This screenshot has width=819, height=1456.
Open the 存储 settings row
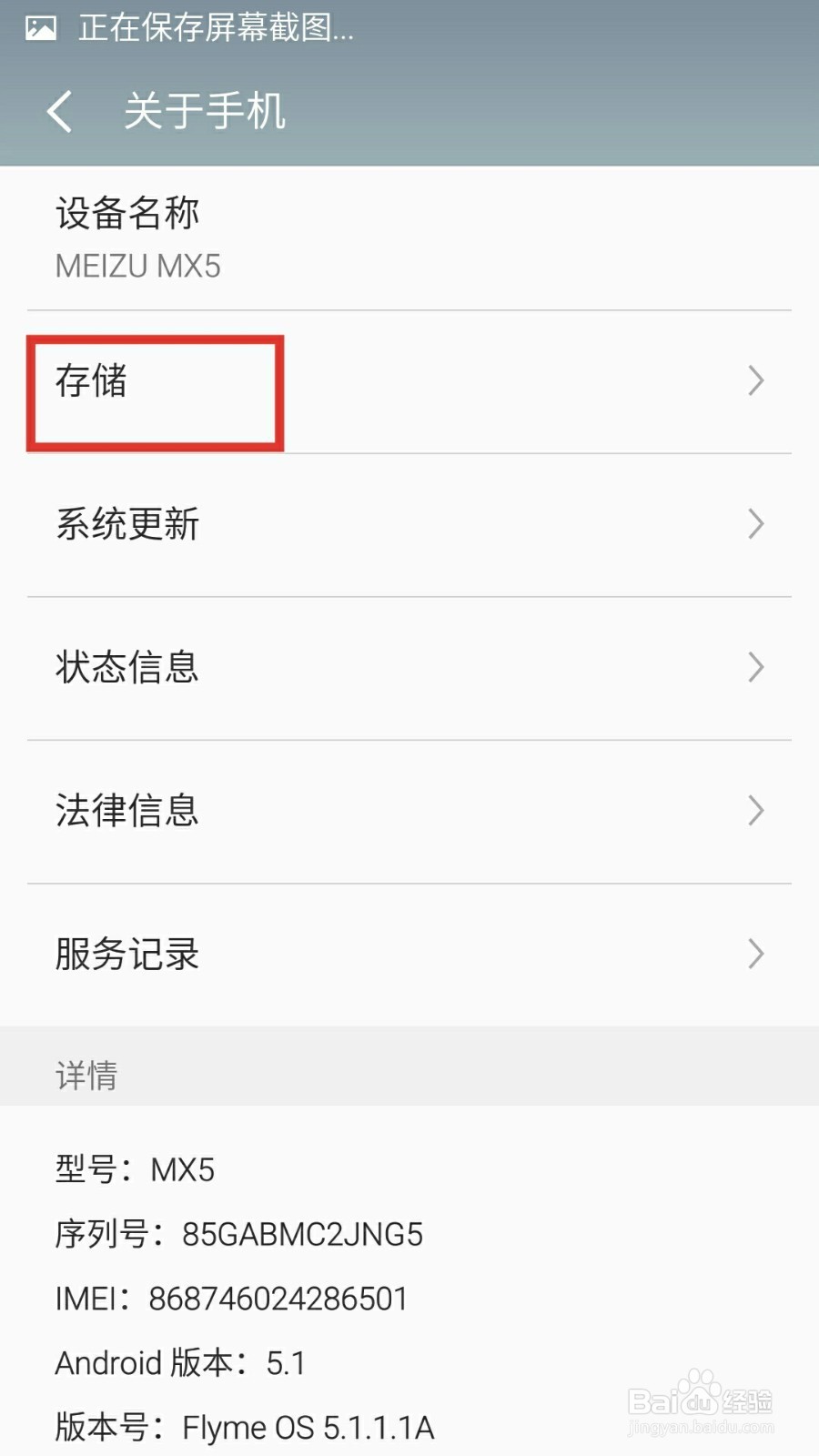[x=409, y=382]
